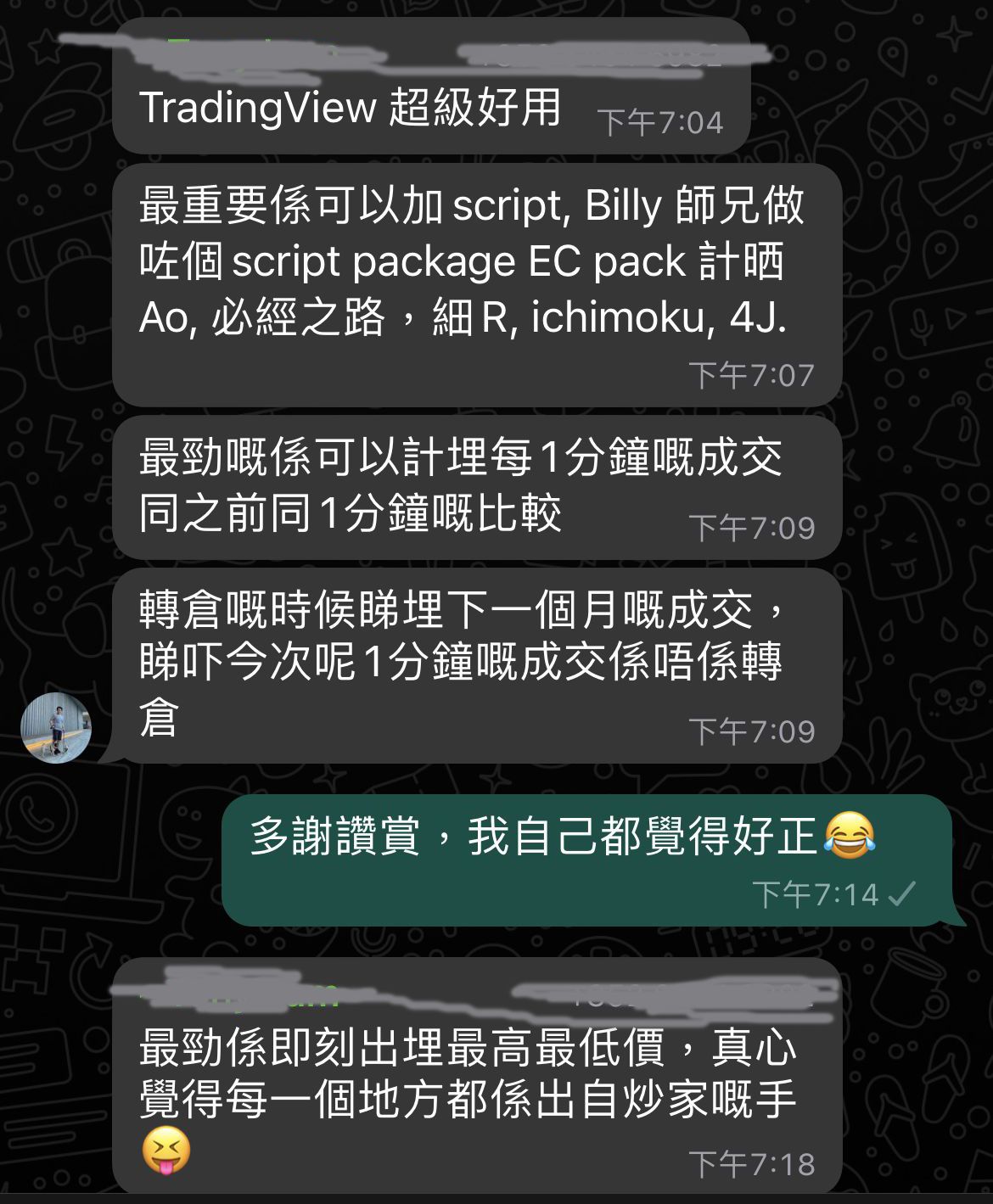Open the sender's profile picture avatar
The height and width of the screenshot is (1204, 993).
point(56,727)
